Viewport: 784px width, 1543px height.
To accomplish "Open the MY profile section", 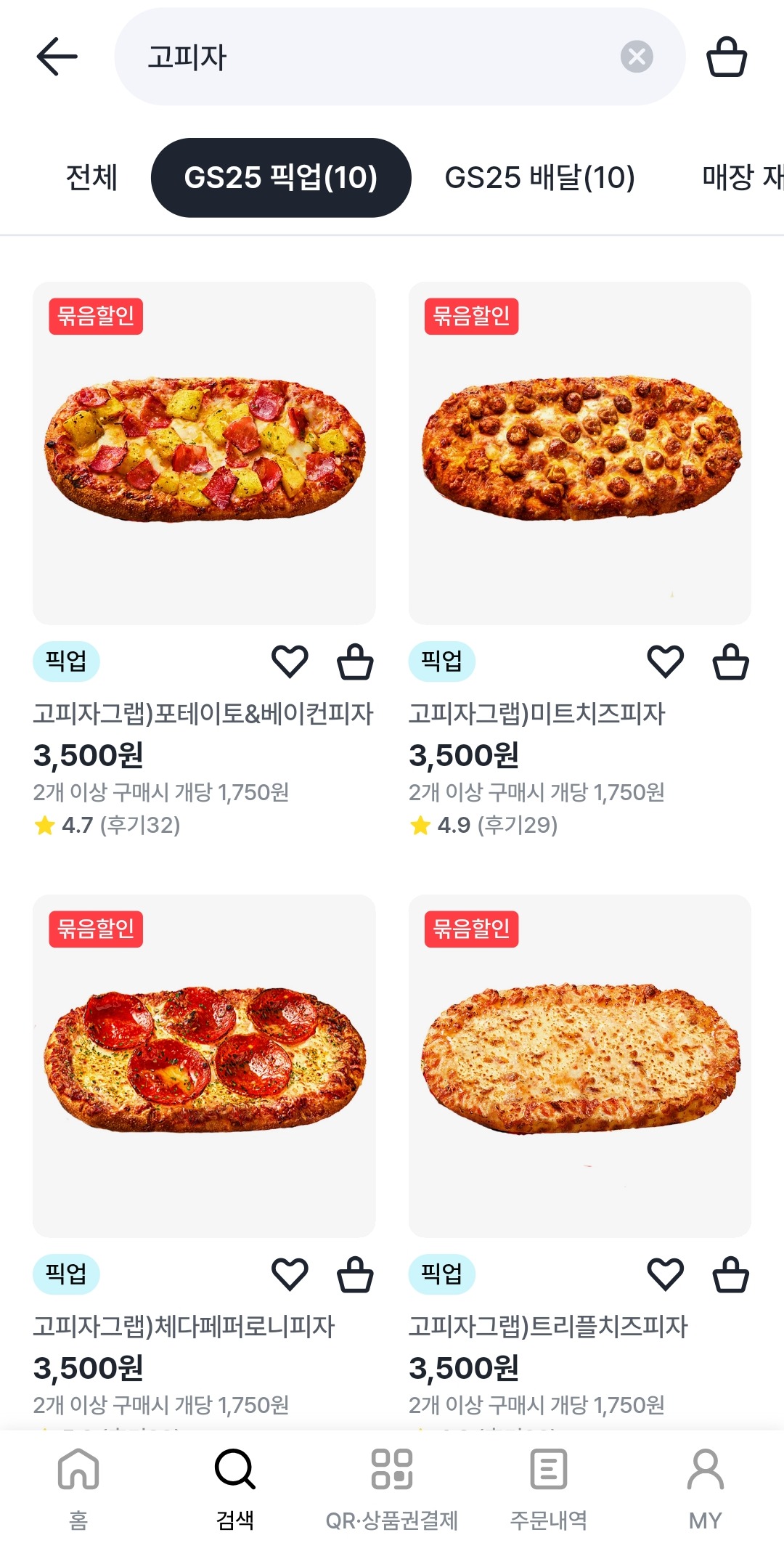I will point(705,1481).
